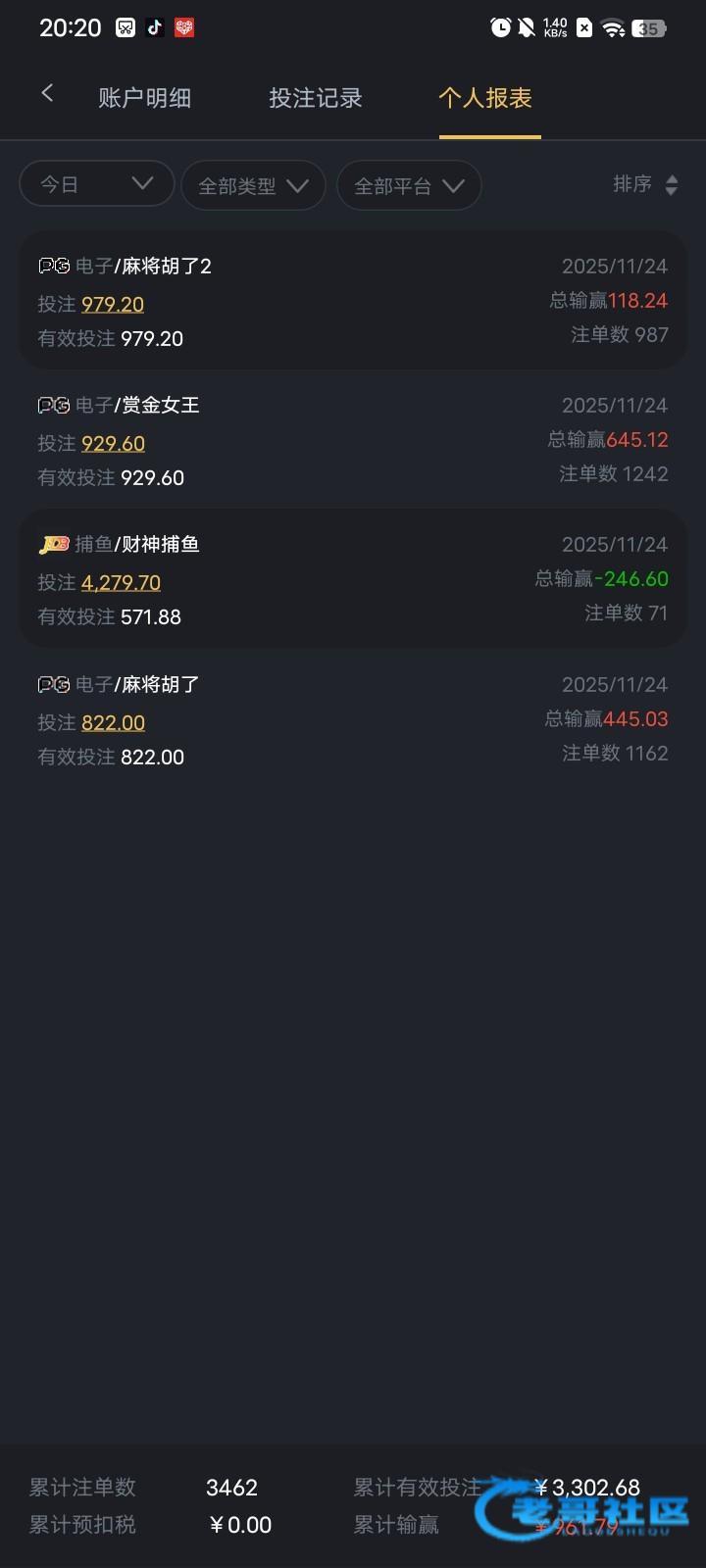Open the 979.20 bet link for 麻将胡了2
Screen dimensions: 706x1568
[113, 305]
